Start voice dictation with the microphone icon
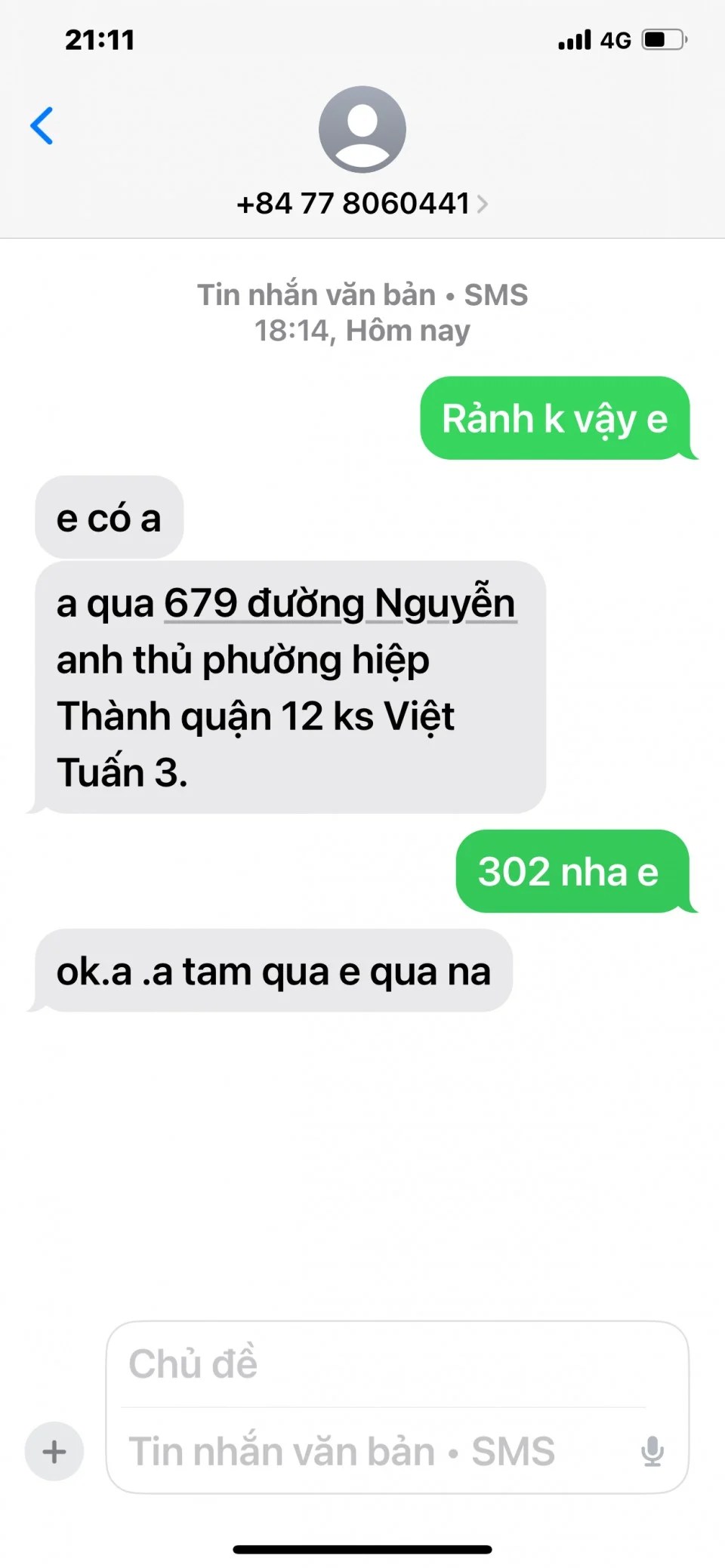The image size is (725, 1568). tap(652, 1451)
